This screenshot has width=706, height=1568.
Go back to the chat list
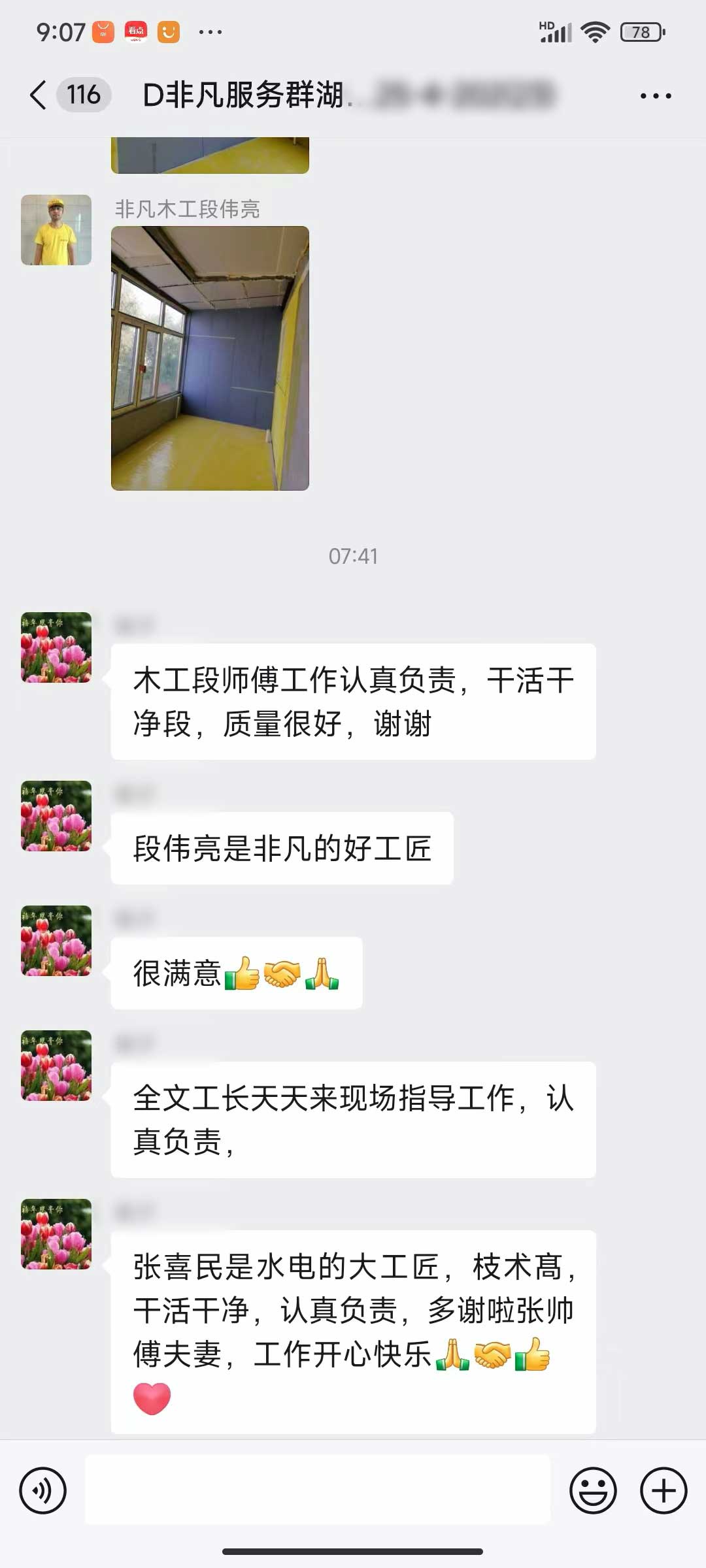coord(38,95)
